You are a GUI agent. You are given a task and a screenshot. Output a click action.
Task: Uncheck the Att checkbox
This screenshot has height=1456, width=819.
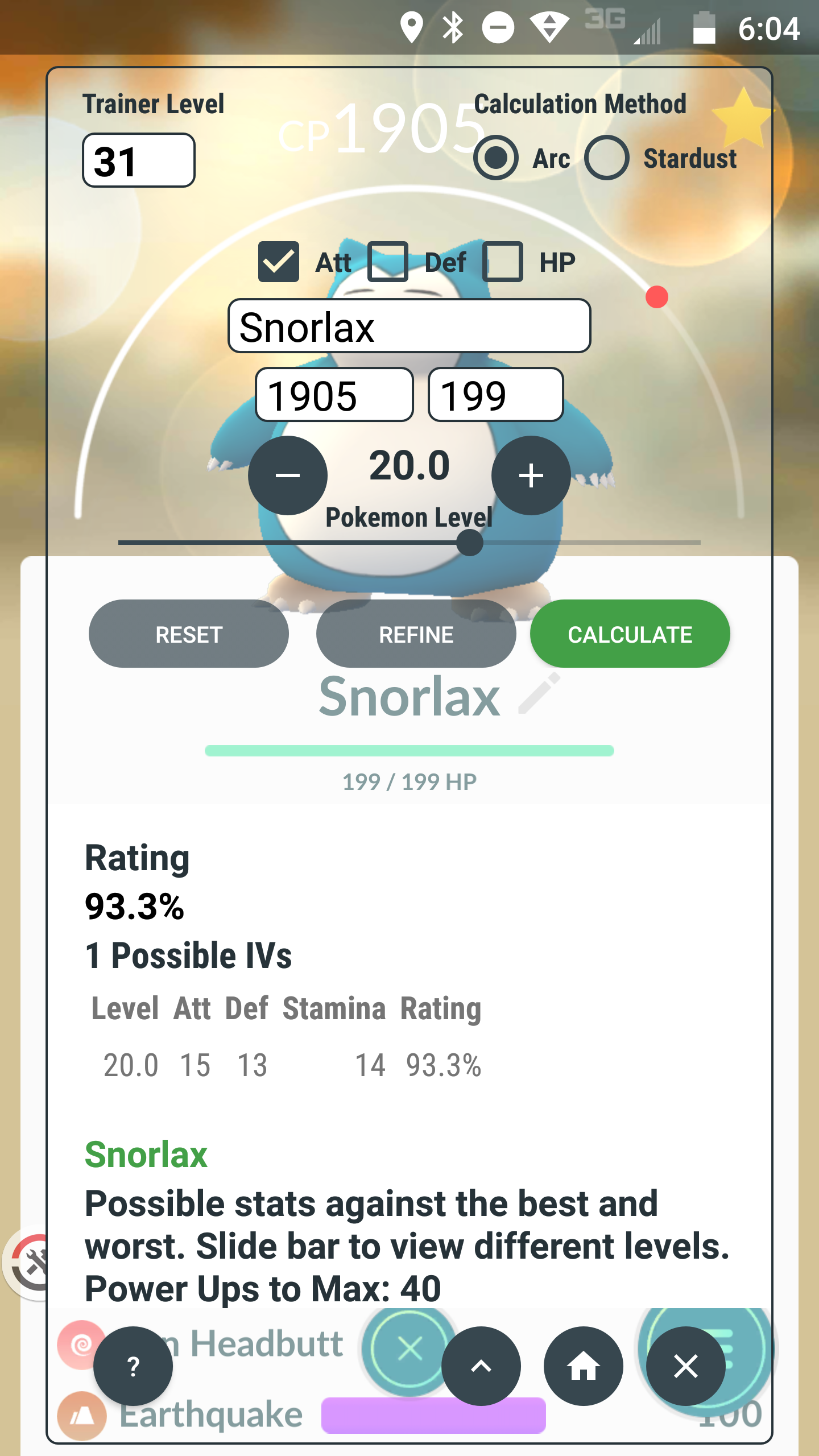278,262
